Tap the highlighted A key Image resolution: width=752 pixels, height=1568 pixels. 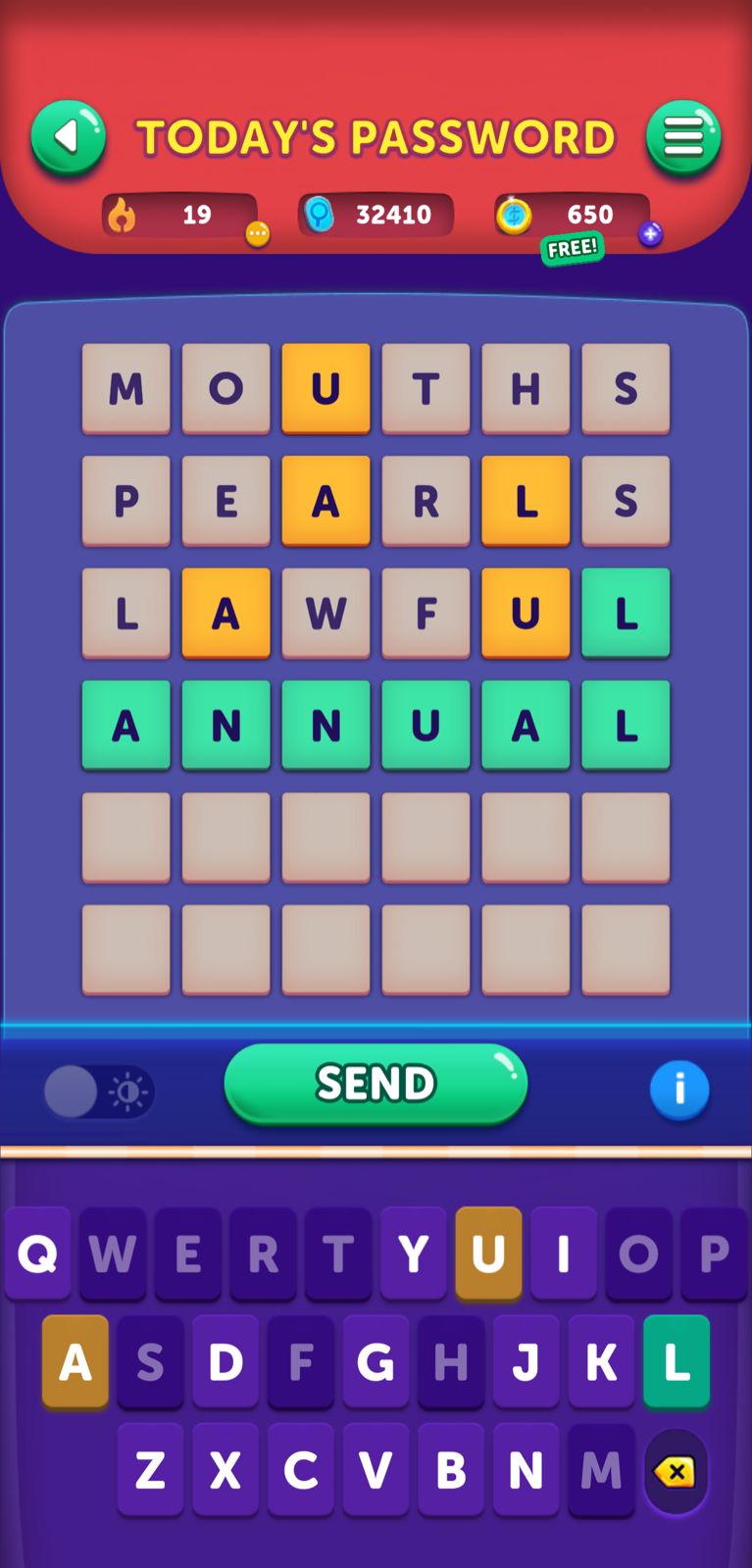(75, 1362)
